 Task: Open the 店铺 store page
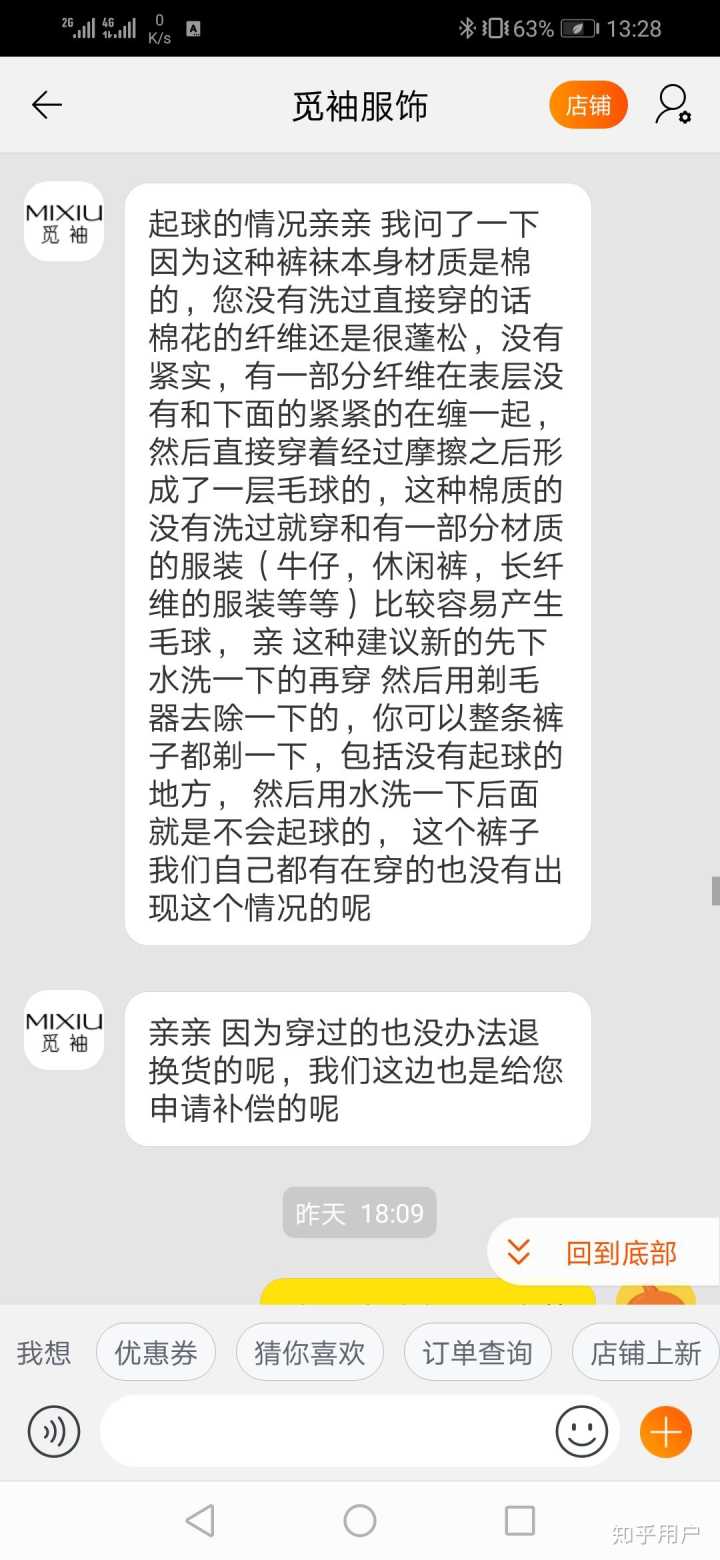pos(588,105)
